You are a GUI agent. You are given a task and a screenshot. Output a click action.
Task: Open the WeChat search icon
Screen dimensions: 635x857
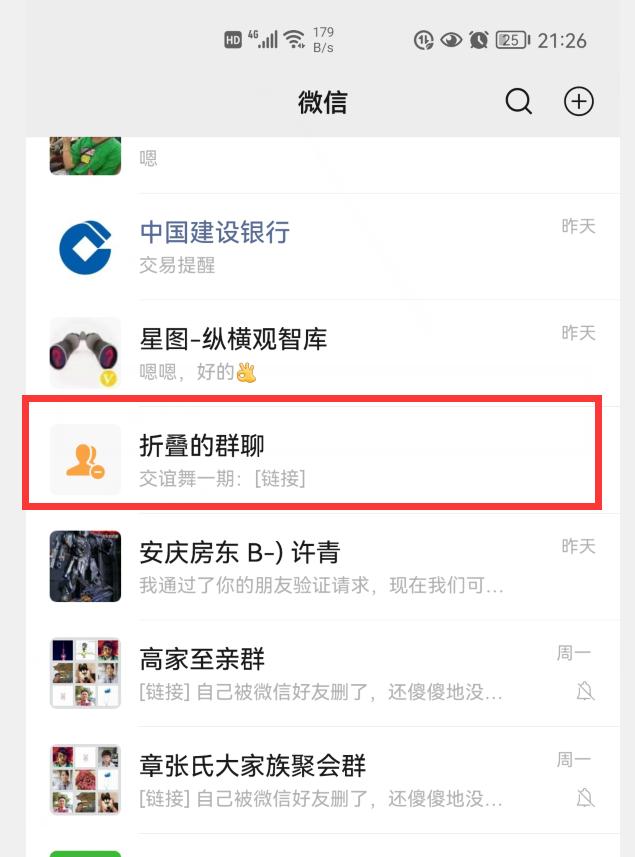[x=518, y=102]
